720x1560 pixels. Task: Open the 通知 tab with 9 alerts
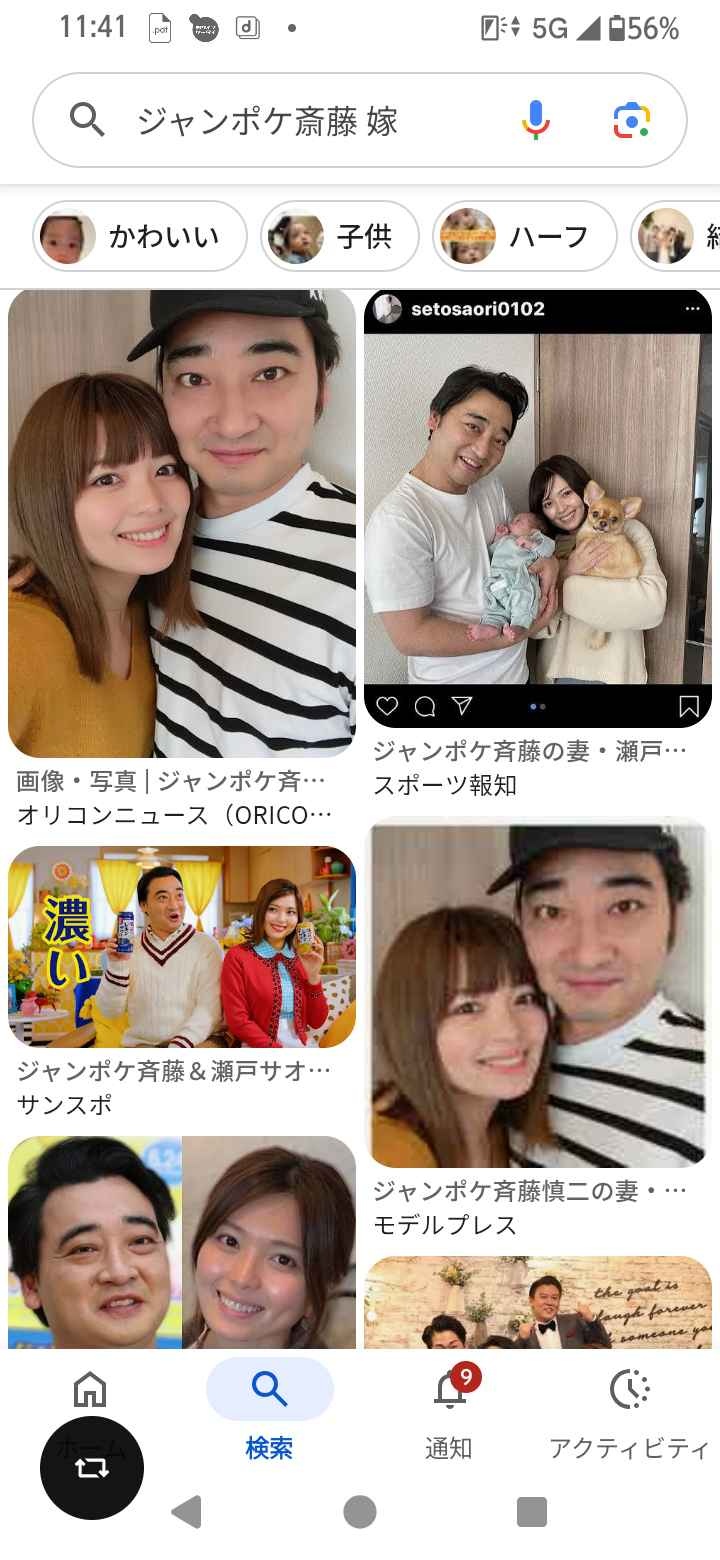(448, 1408)
